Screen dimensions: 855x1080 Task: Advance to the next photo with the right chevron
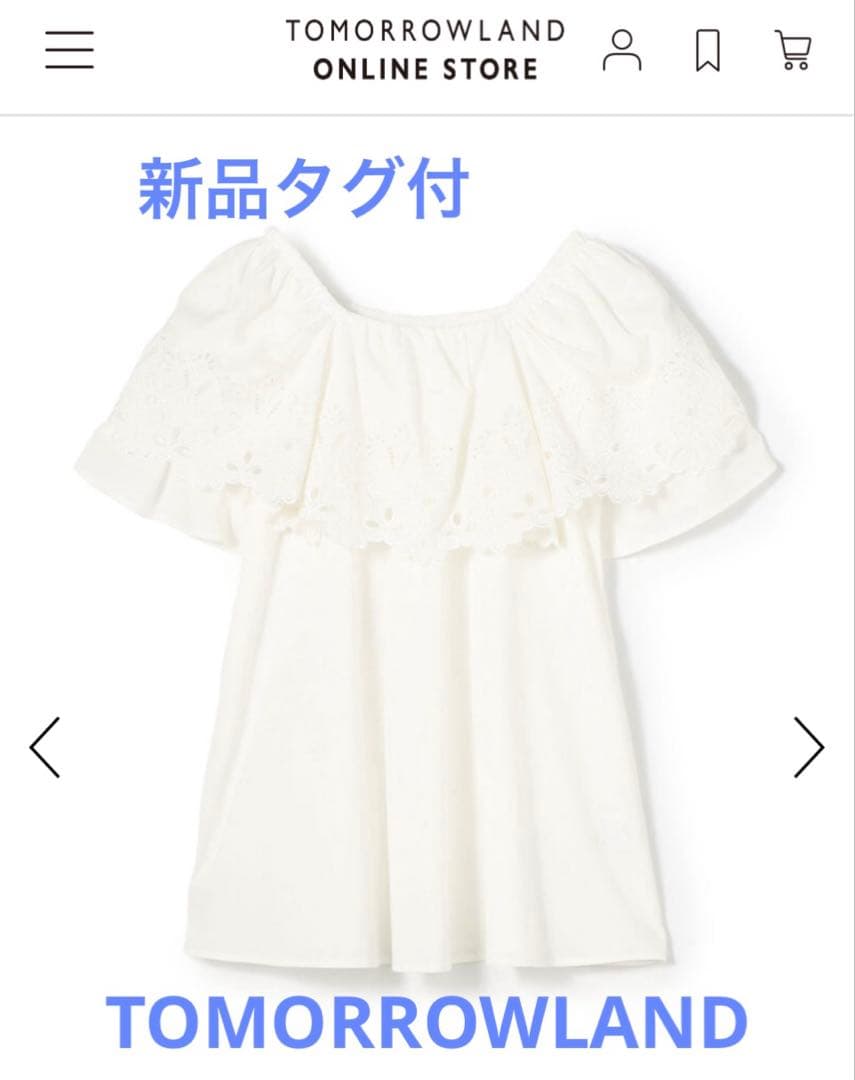point(810,748)
